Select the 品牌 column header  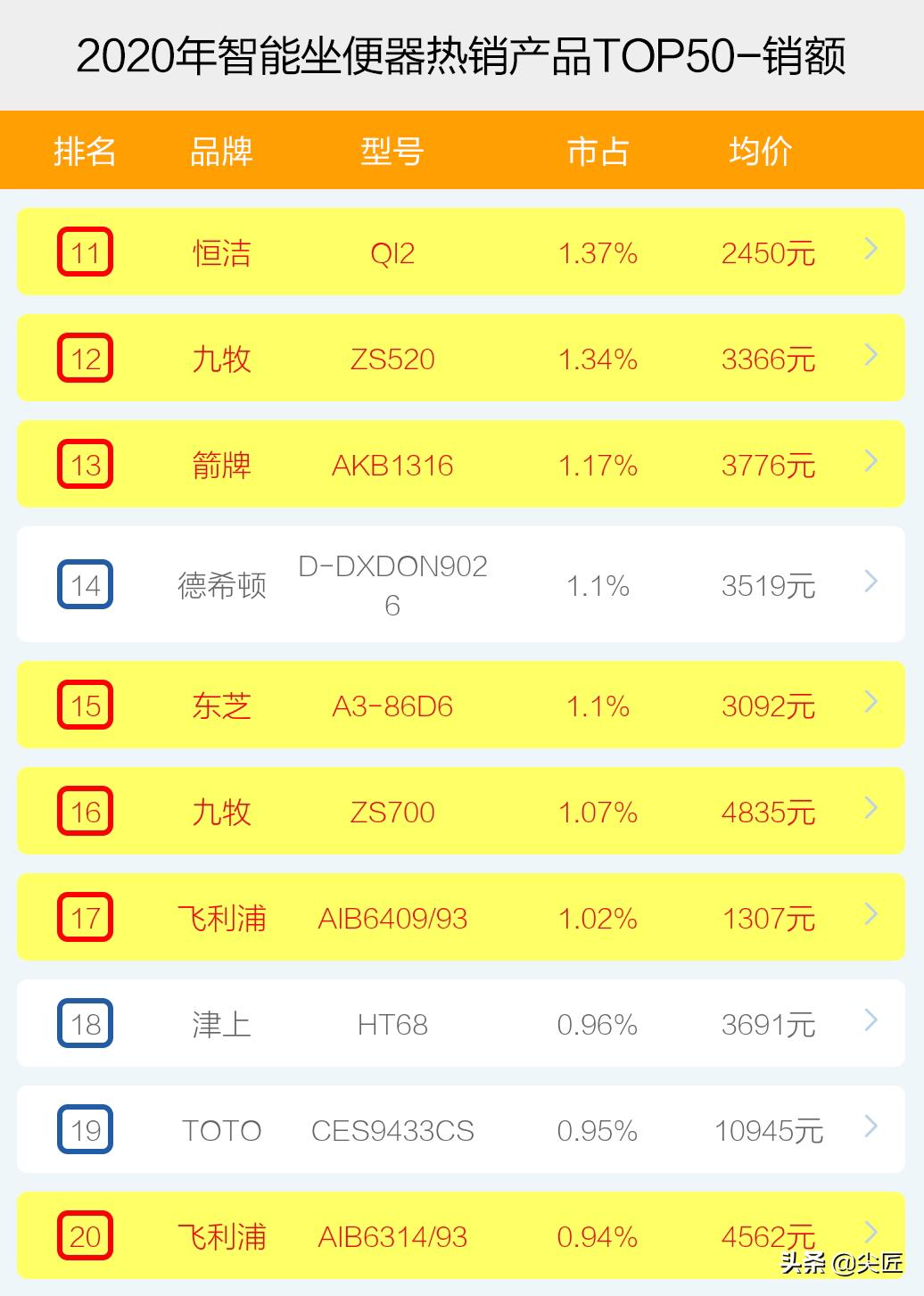pos(221,151)
